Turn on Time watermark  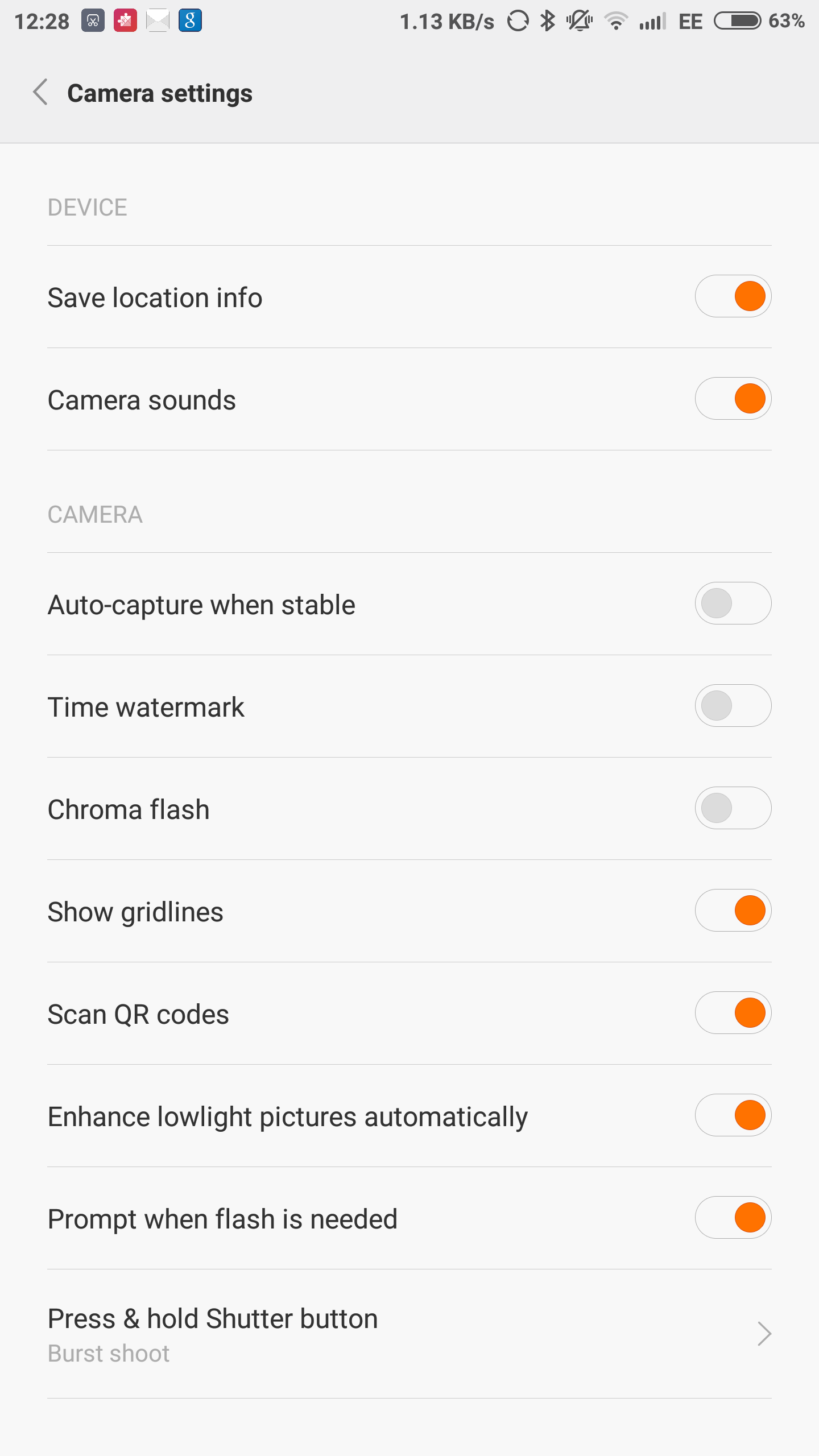coord(733,706)
